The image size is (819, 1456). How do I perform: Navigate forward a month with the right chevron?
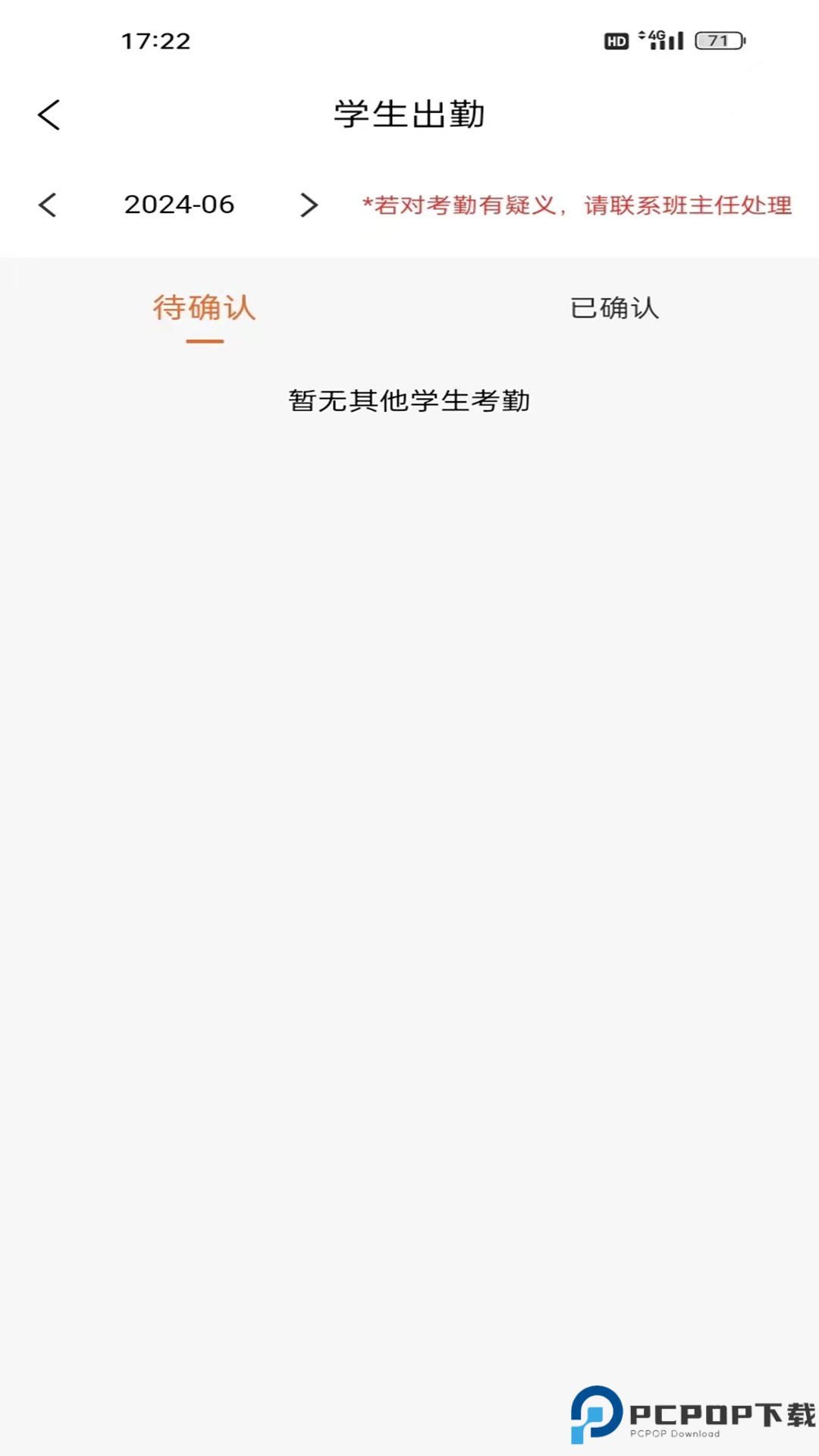(308, 205)
